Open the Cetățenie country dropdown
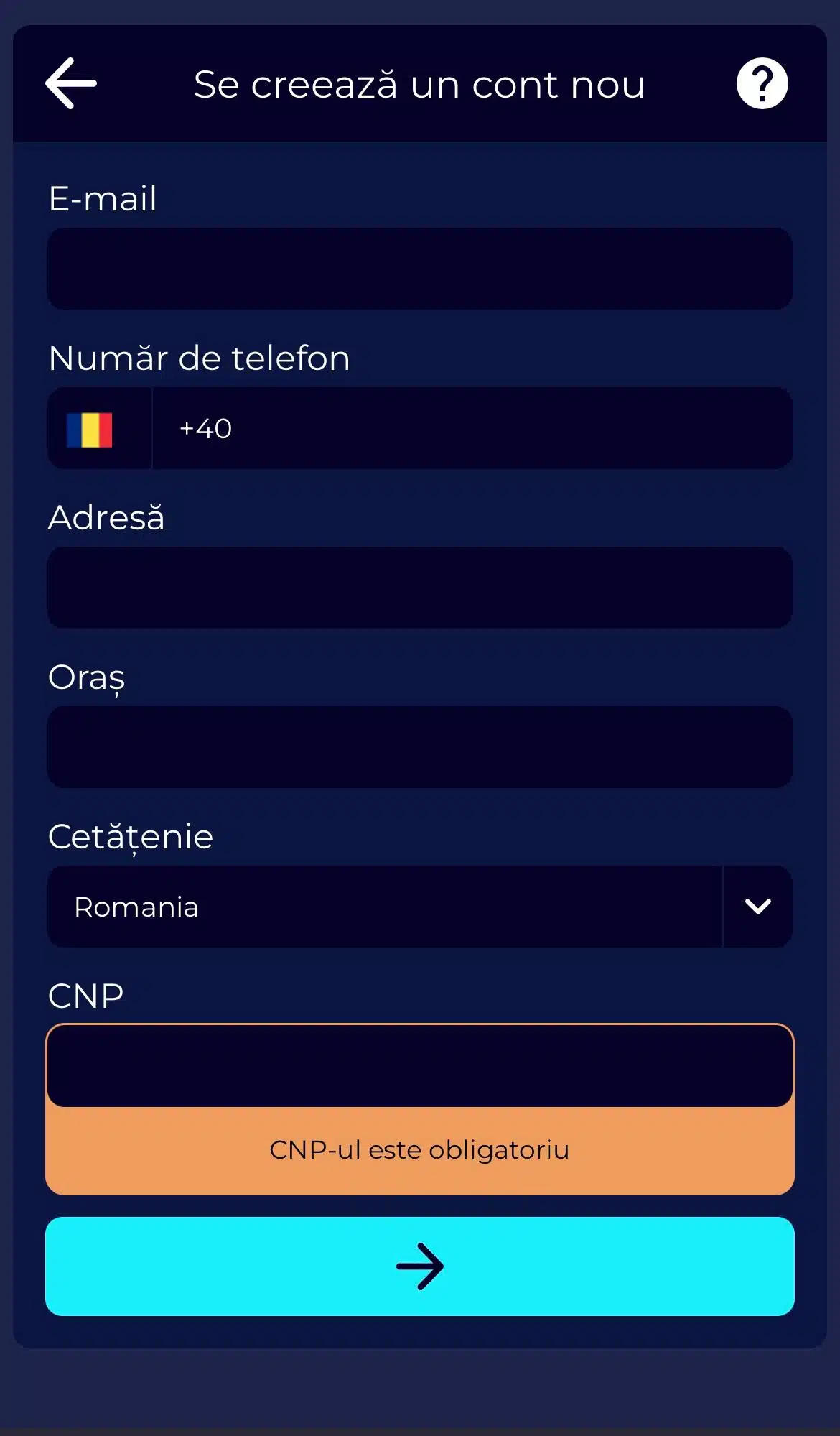 click(420, 906)
